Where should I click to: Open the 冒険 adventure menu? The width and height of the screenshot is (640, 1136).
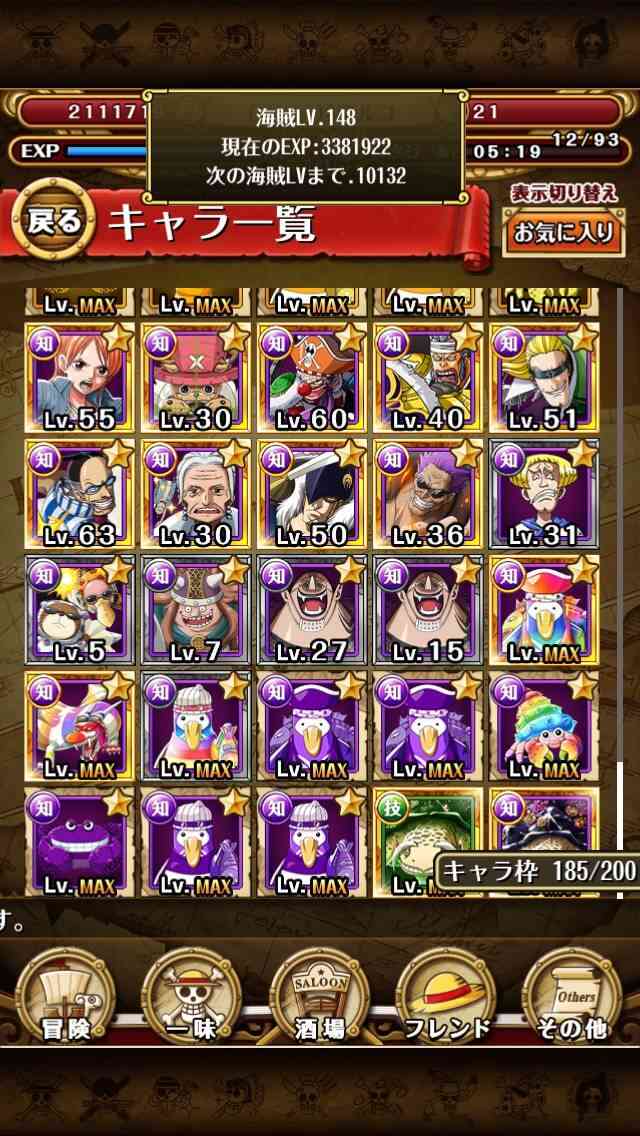[x=65, y=996]
